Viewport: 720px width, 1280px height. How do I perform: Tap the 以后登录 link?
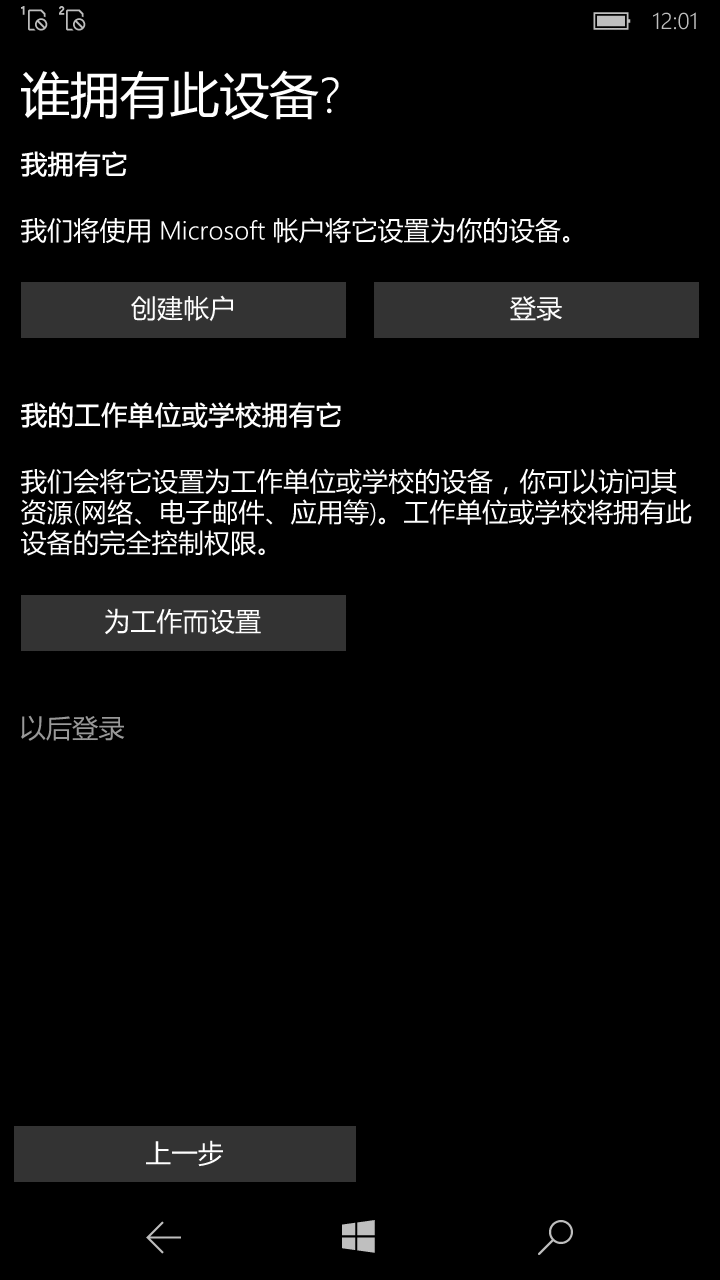(73, 729)
